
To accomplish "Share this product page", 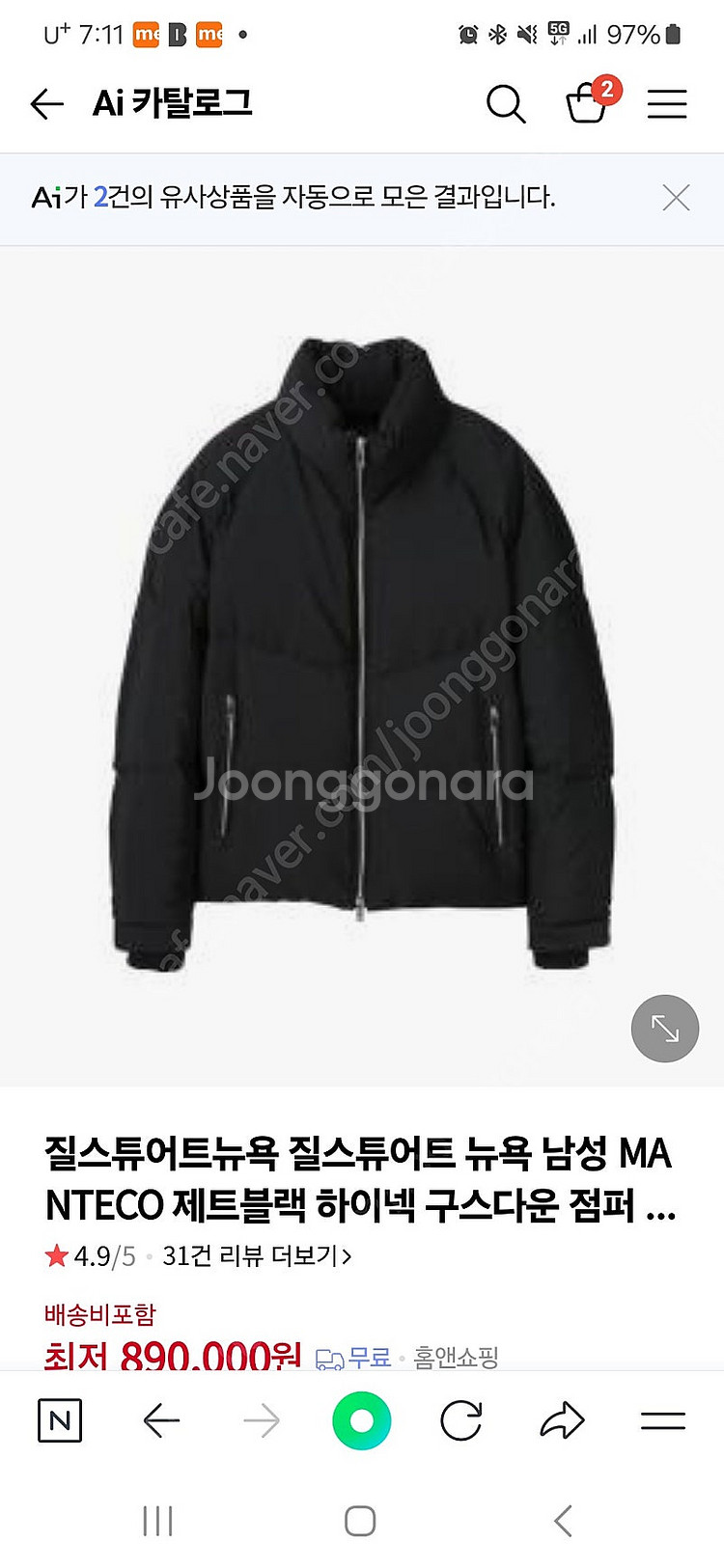I will point(562,1420).
